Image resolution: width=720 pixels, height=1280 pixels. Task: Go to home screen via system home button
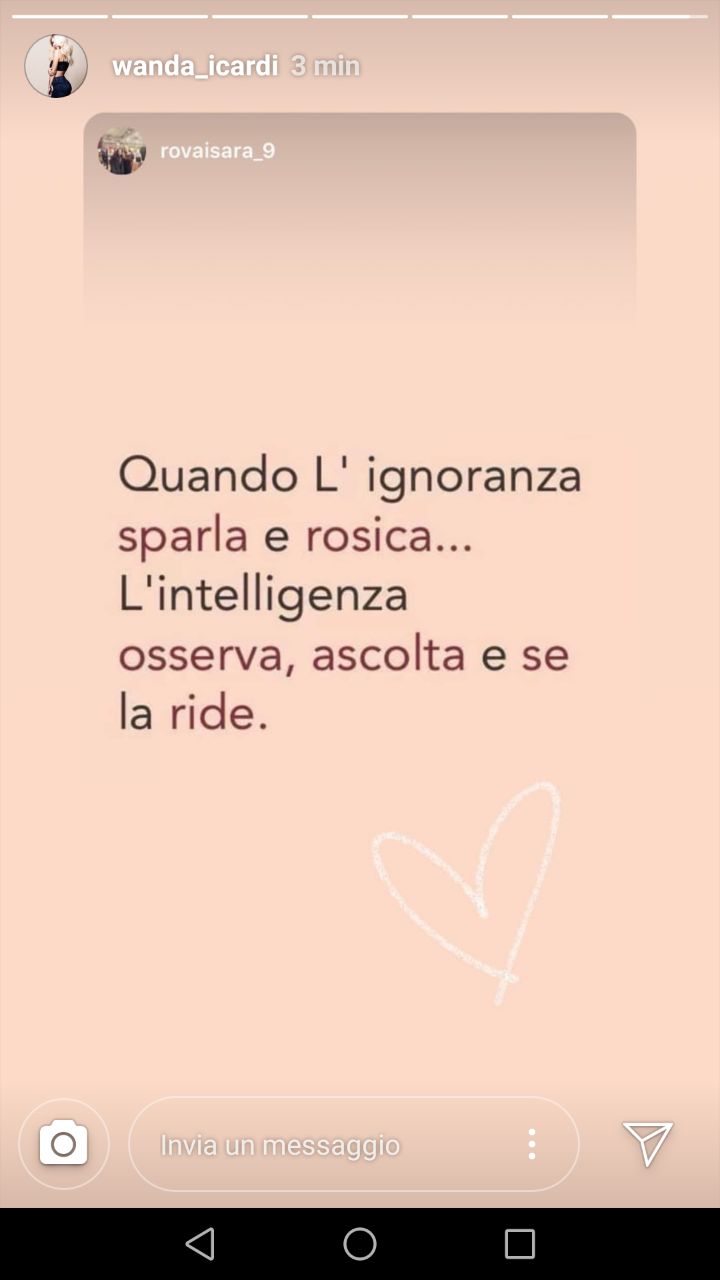click(x=360, y=1244)
